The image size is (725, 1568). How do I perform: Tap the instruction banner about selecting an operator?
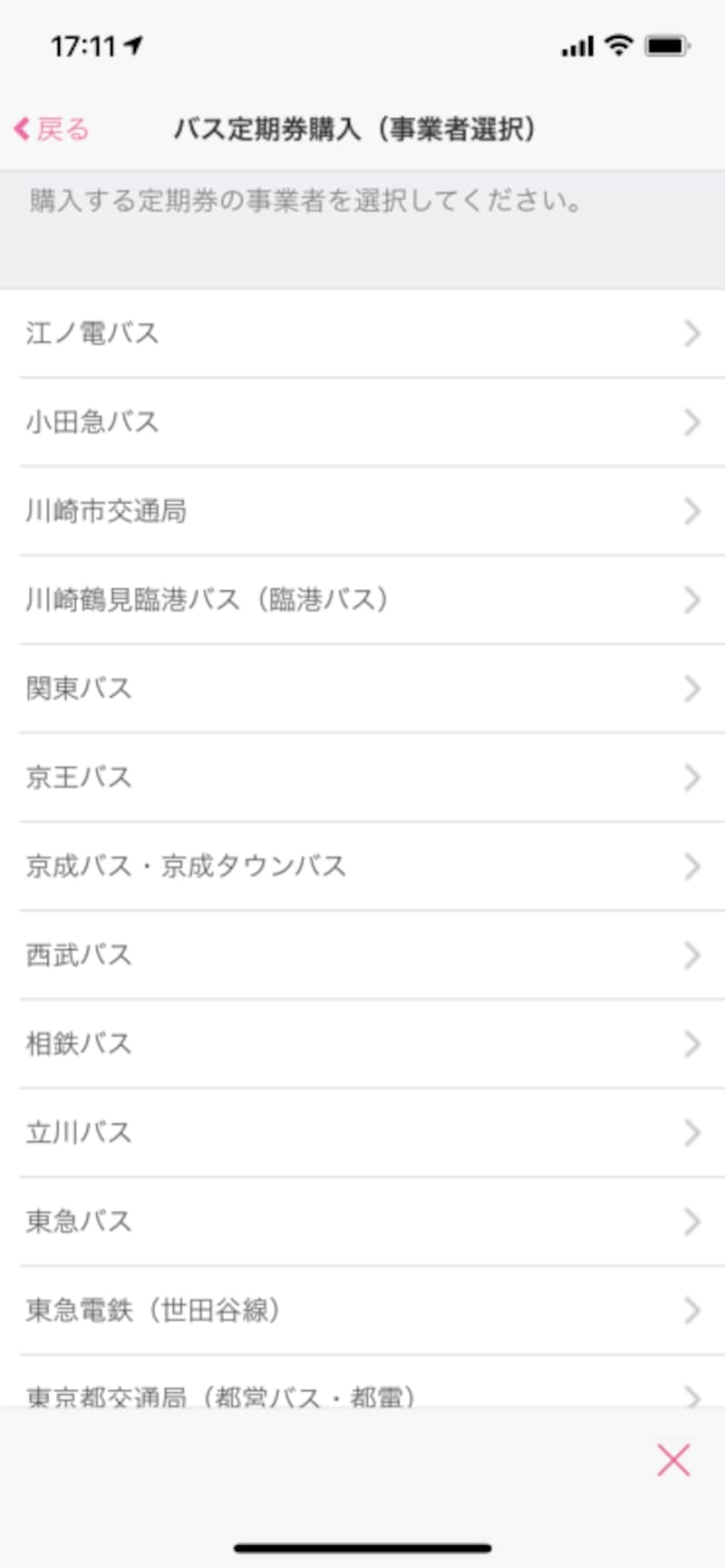pos(362,201)
